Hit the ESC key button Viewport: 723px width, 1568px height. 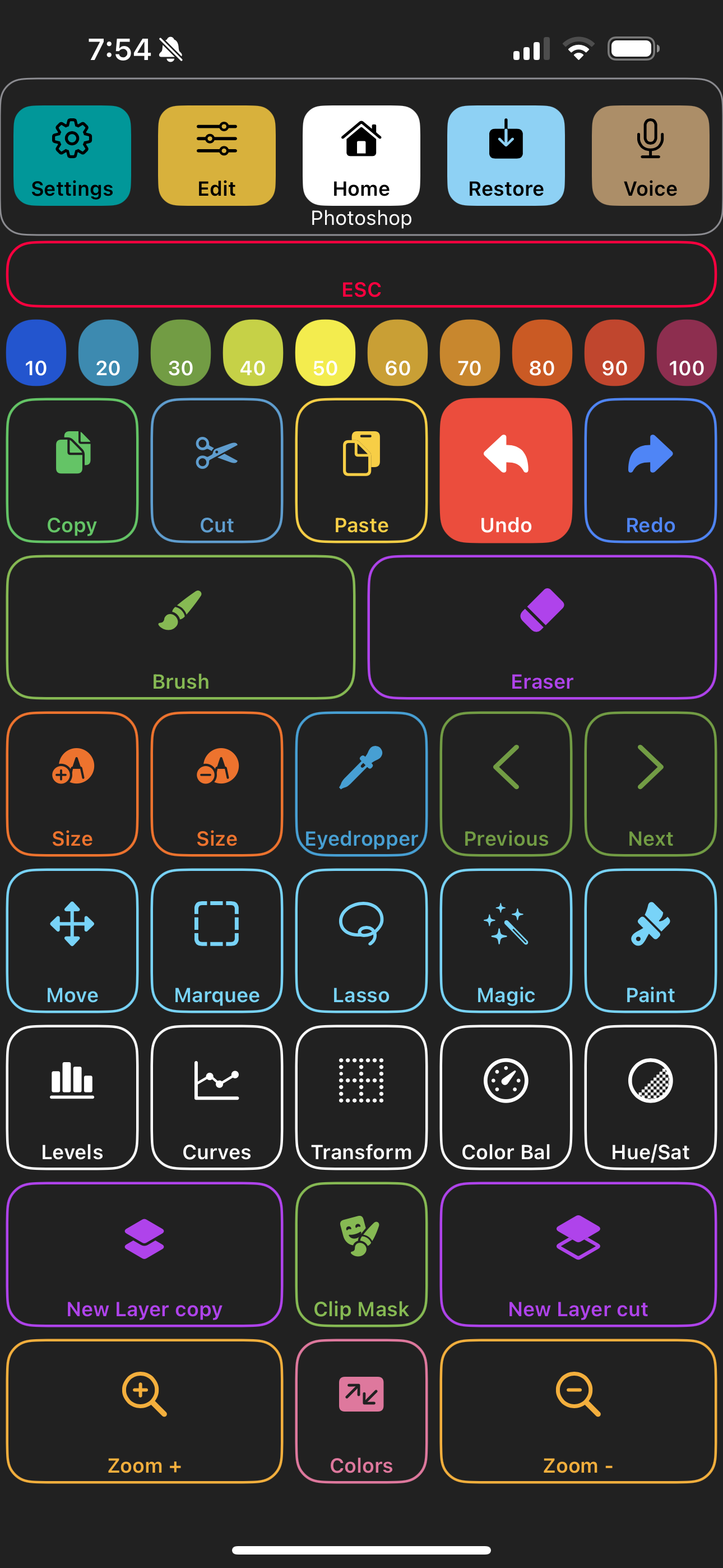(x=361, y=275)
